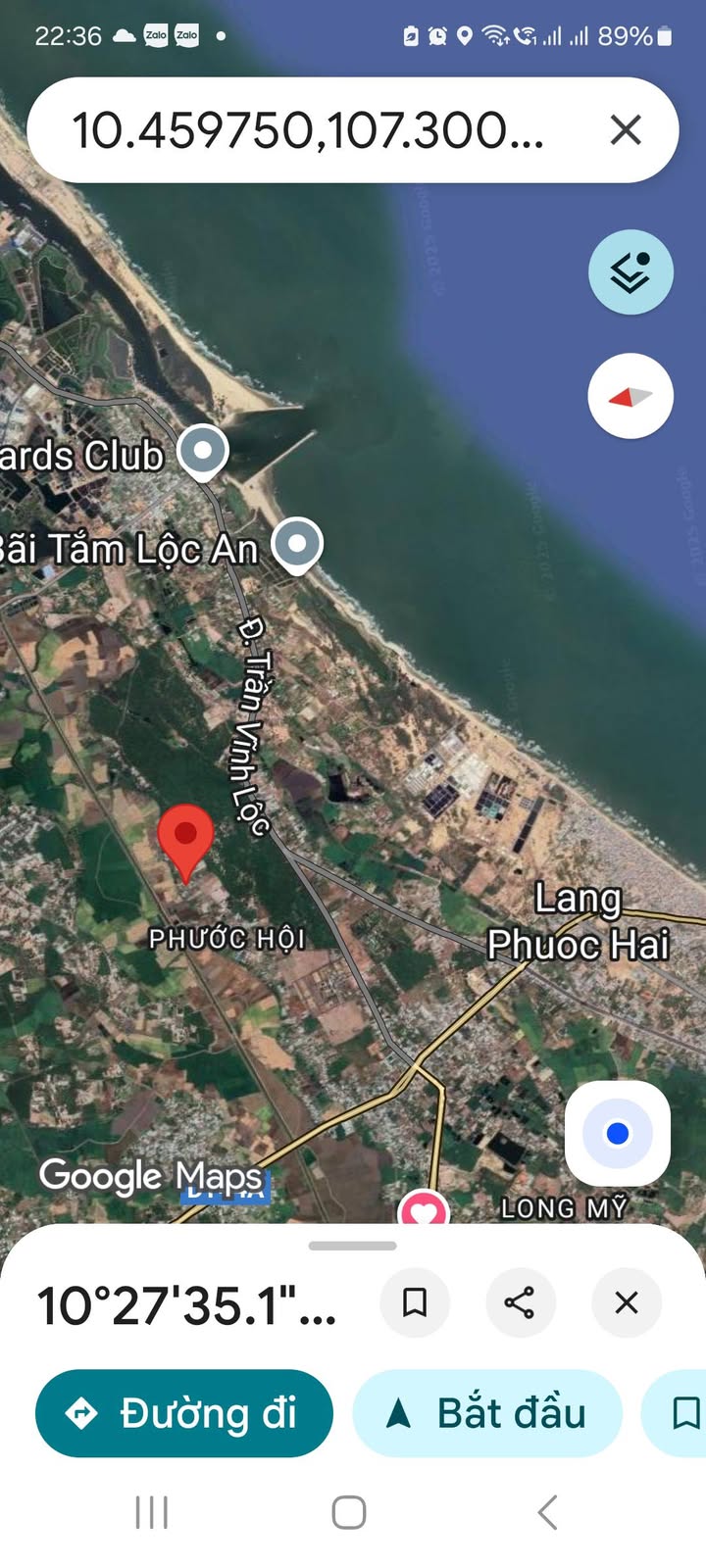
Task: Start navigation with Bắt đầu
Action: tap(487, 1413)
